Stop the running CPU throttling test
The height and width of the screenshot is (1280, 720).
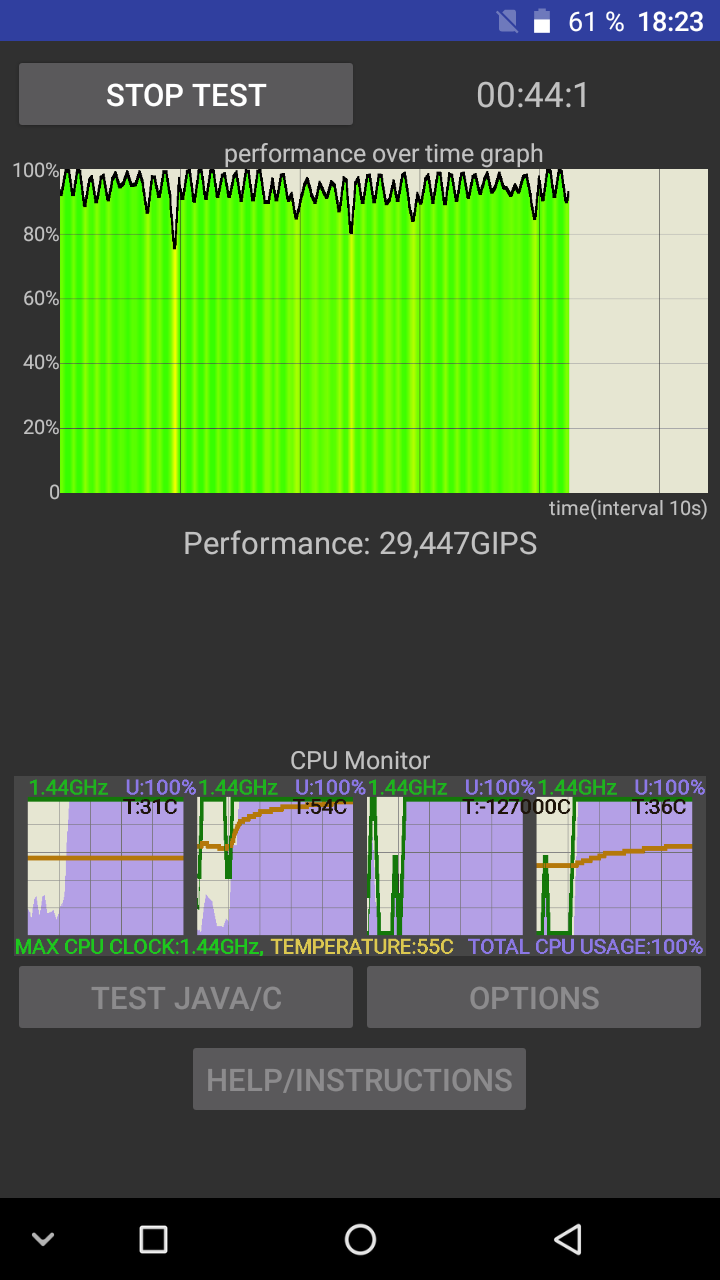coord(186,95)
